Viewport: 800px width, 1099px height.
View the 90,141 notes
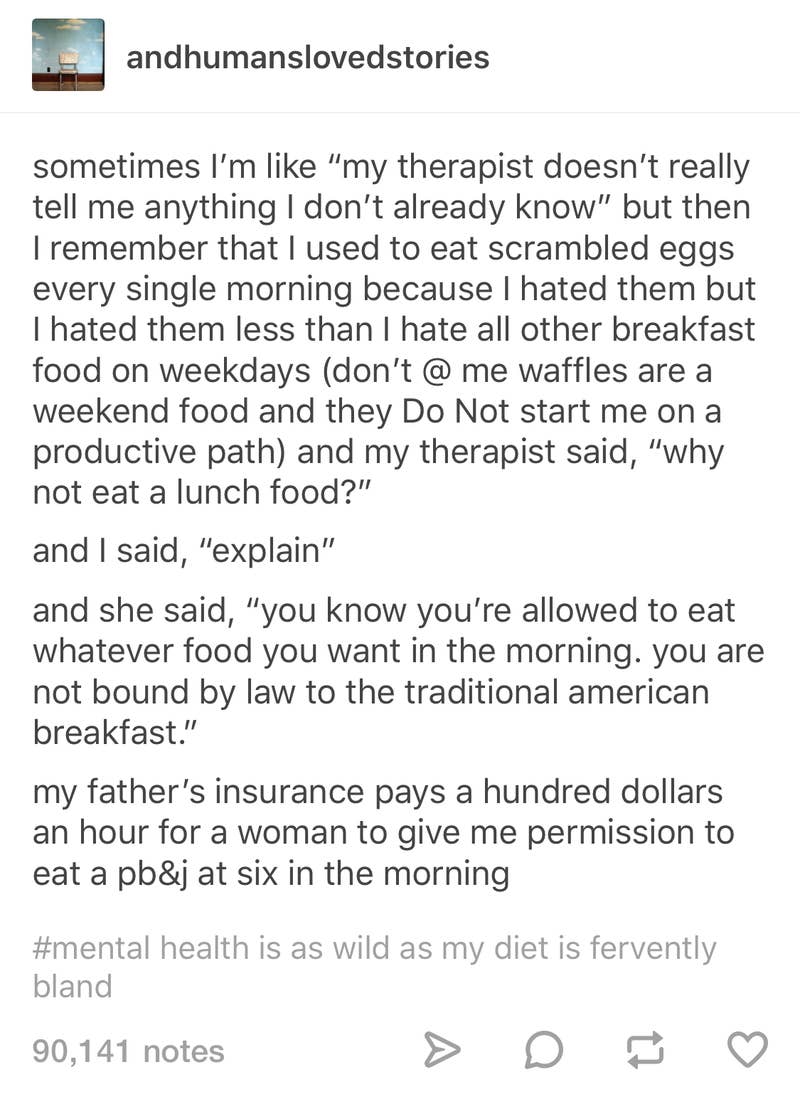coord(128,1051)
